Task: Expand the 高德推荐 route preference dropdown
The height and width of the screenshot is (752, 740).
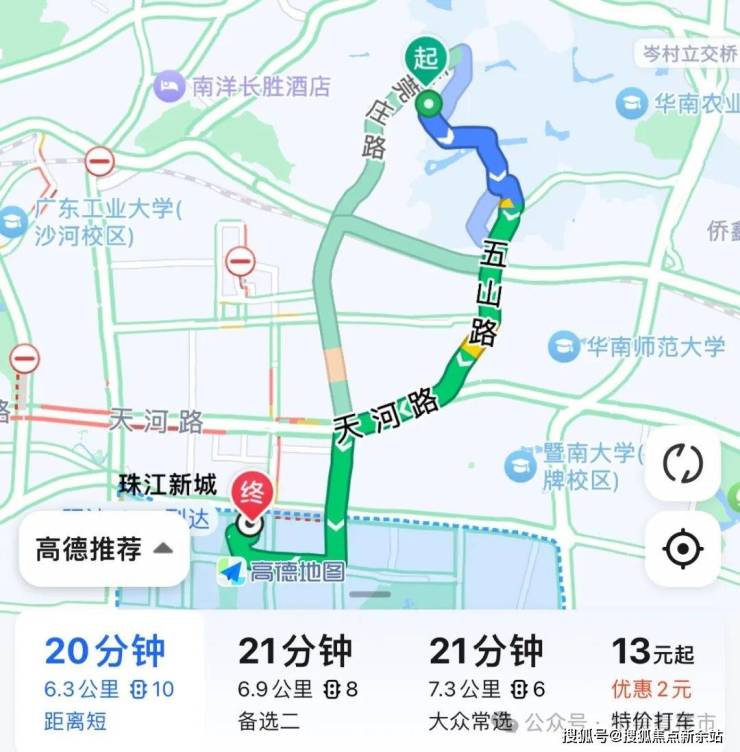Action: click(x=104, y=549)
